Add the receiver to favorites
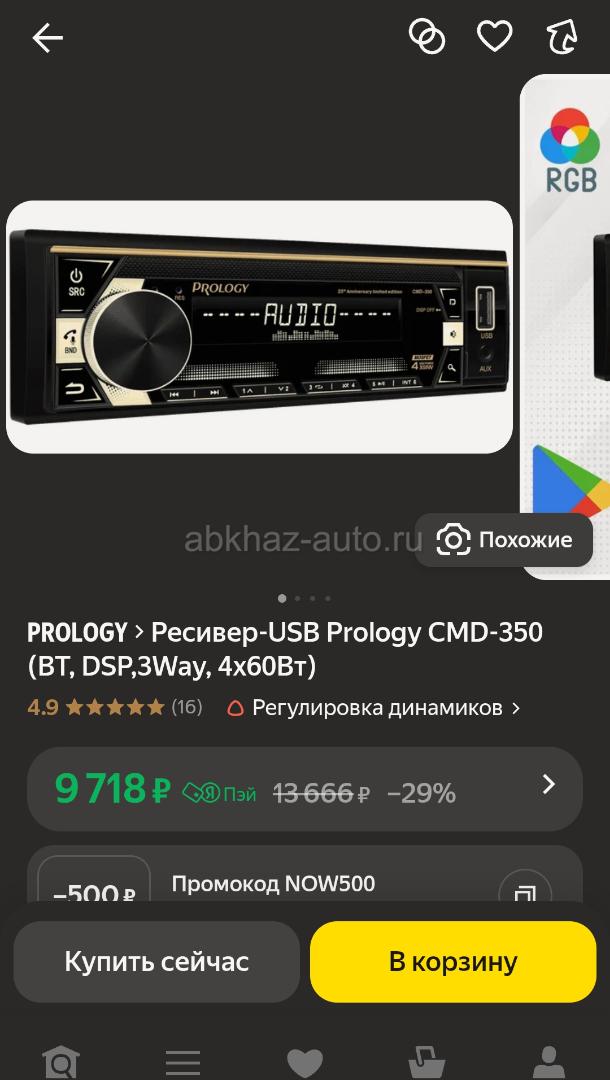Viewport: 610px width, 1080px height. [x=494, y=38]
